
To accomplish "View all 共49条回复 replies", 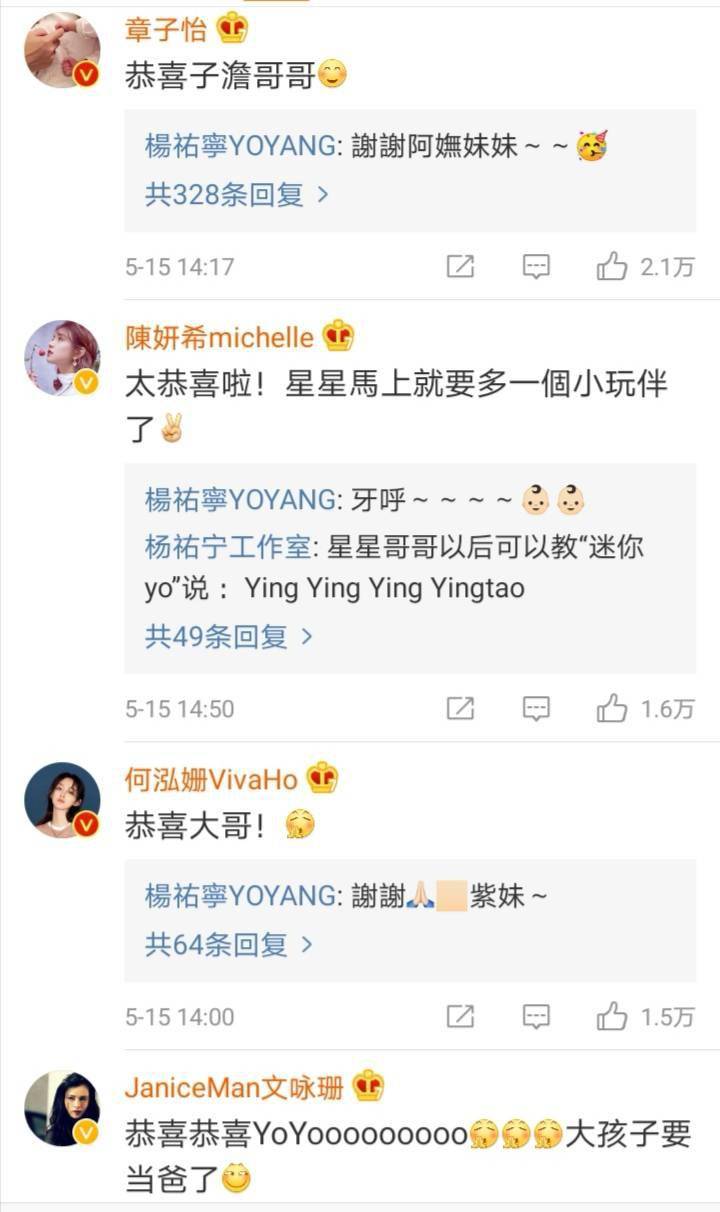I will (x=228, y=636).
